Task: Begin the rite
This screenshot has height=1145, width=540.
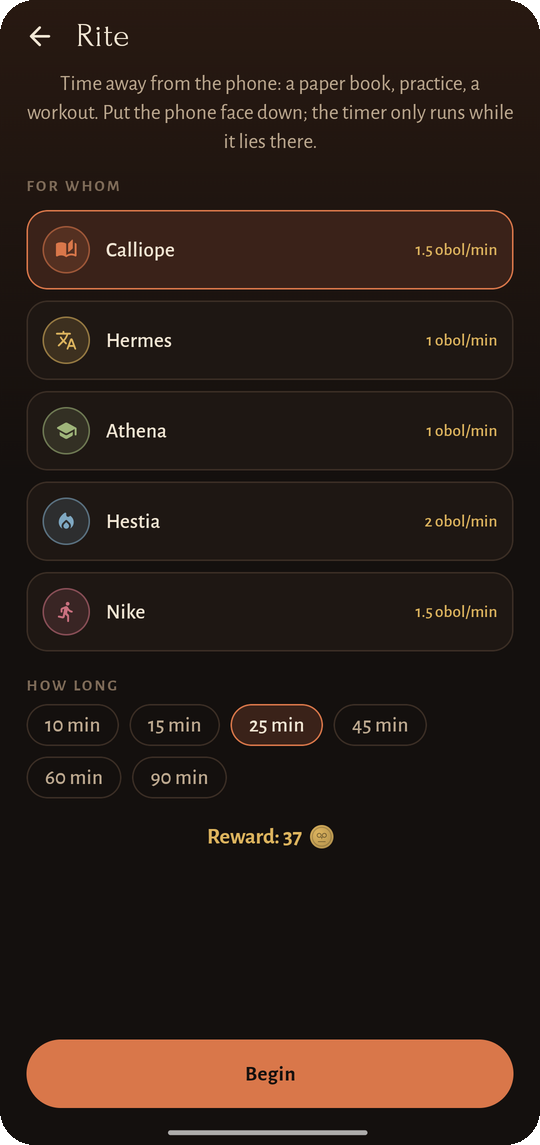Action: pyautogui.click(x=270, y=1074)
